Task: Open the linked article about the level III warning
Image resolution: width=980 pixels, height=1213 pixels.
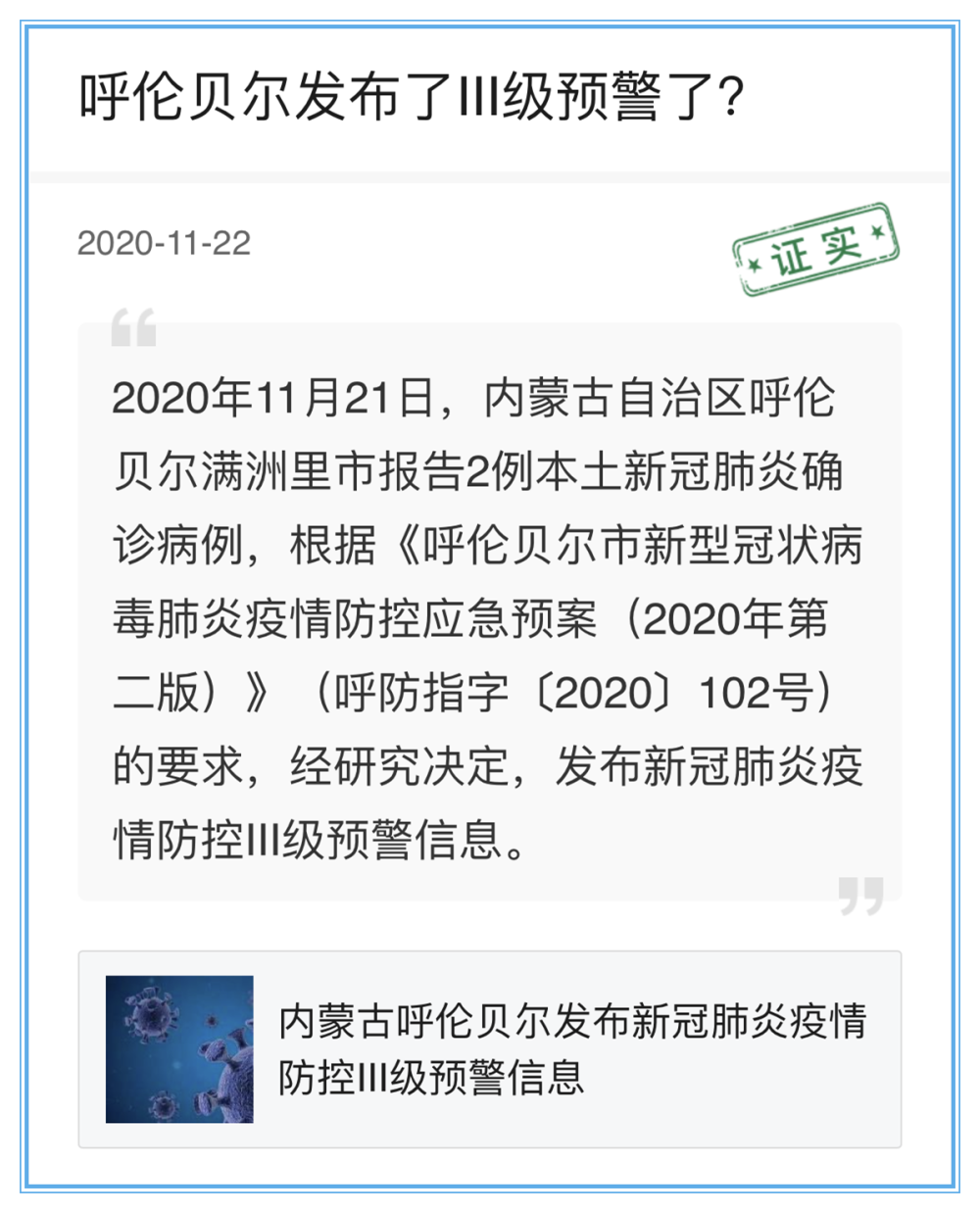Action: coord(572,1048)
